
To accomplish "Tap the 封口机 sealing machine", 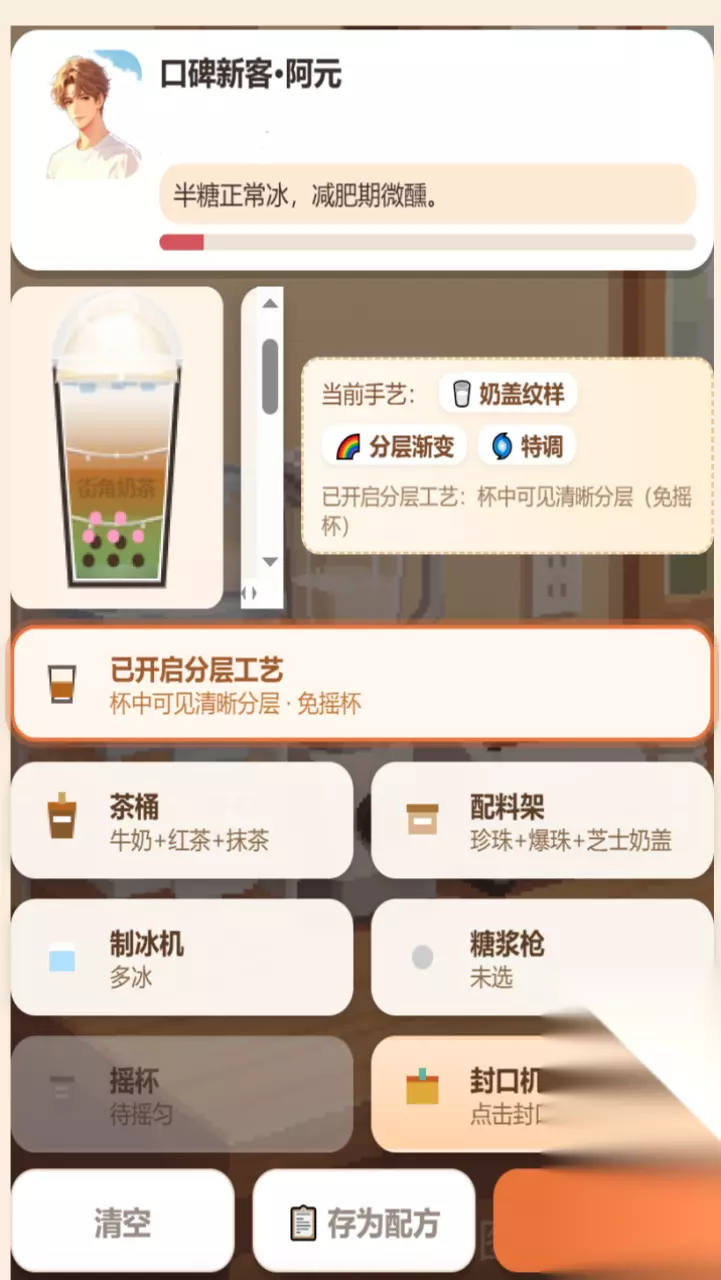I will pos(542,1094).
